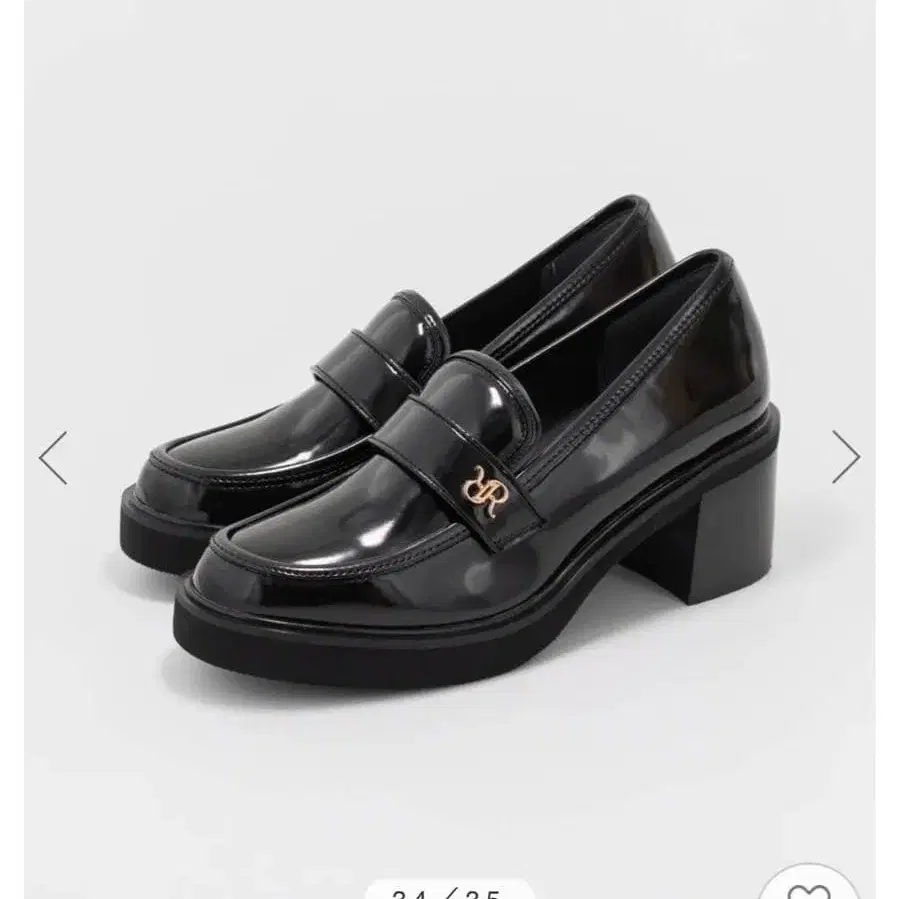
Task: Show the next product image
Action: tap(845, 457)
